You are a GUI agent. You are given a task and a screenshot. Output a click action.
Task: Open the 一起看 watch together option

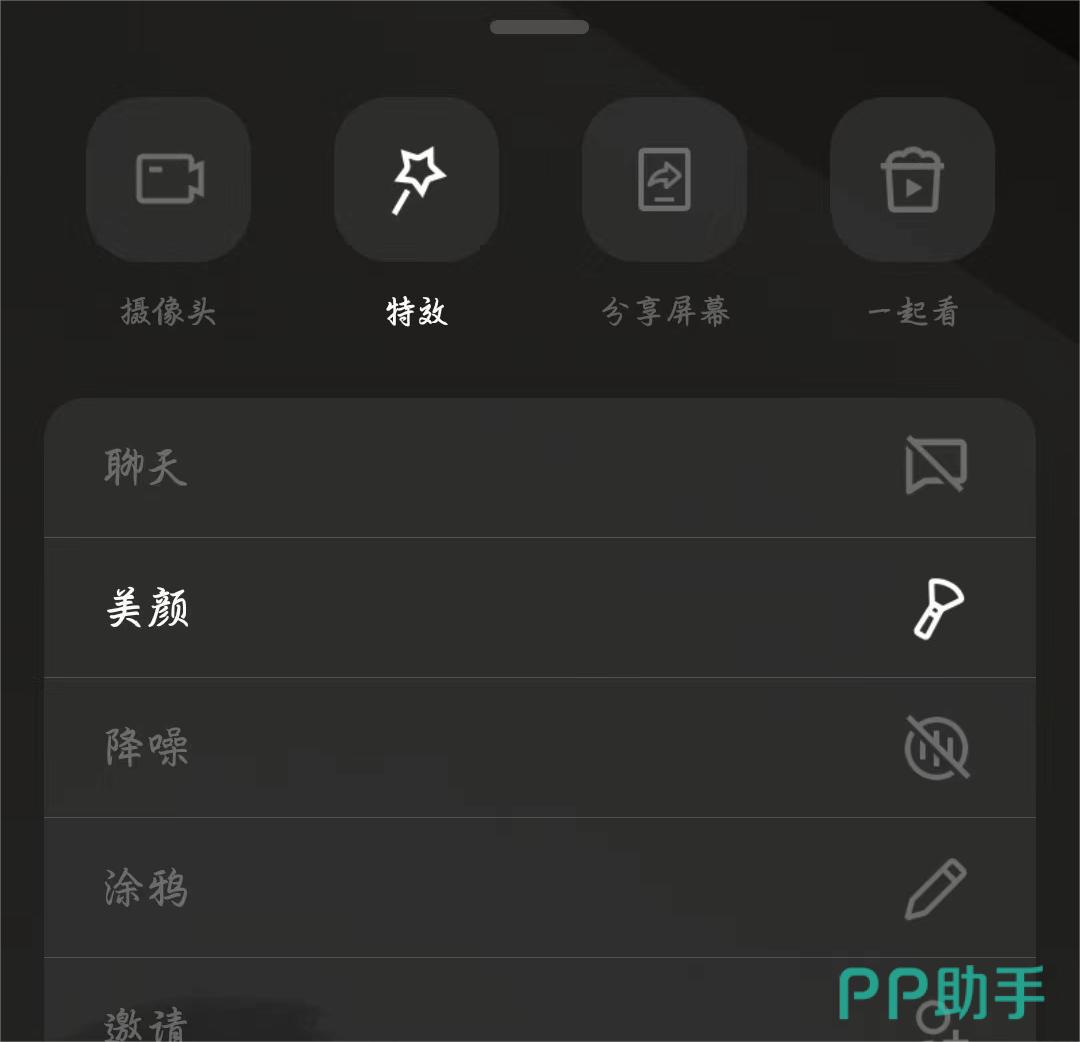[912, 180]
